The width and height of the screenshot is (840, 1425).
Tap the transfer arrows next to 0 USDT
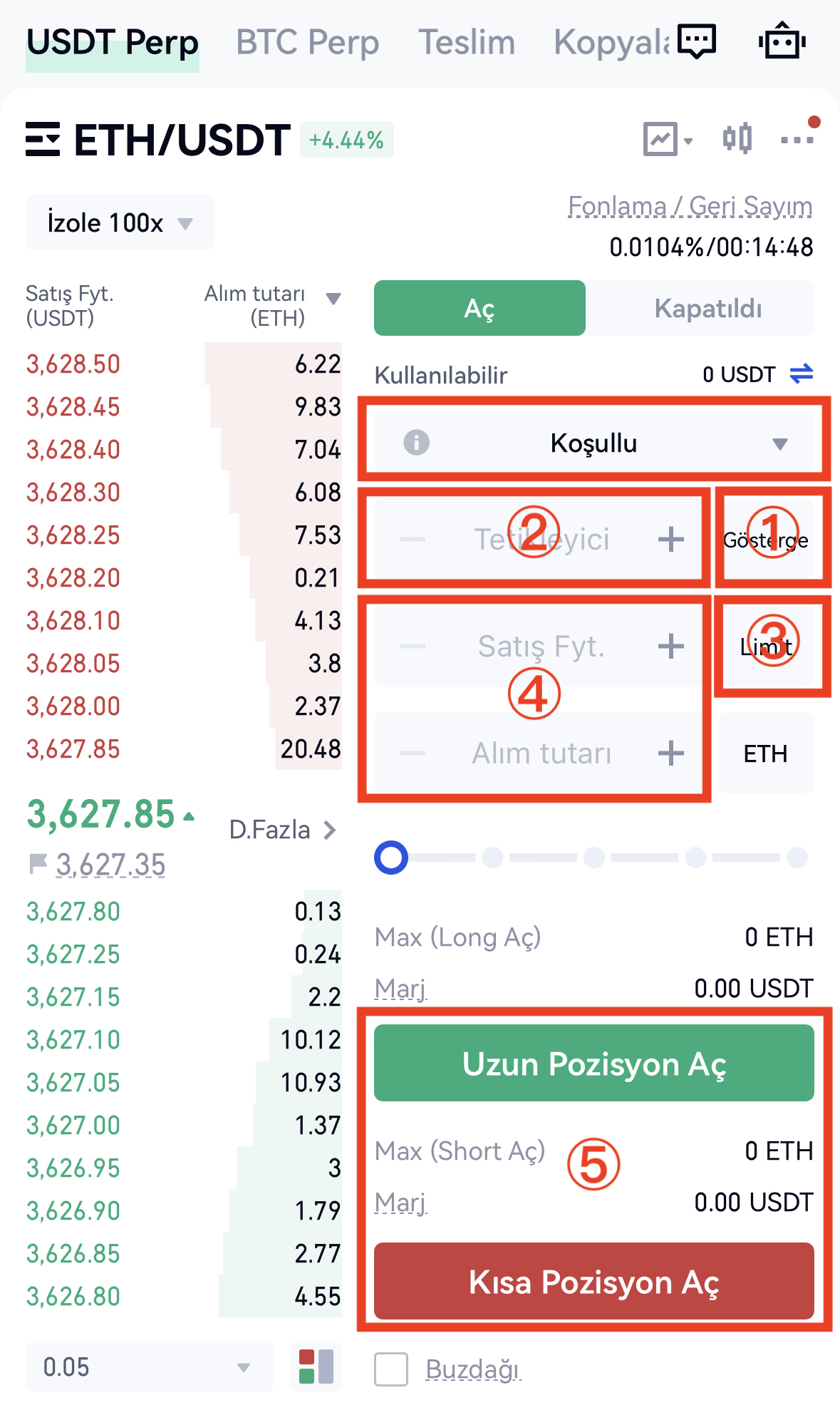pos(802,374)
